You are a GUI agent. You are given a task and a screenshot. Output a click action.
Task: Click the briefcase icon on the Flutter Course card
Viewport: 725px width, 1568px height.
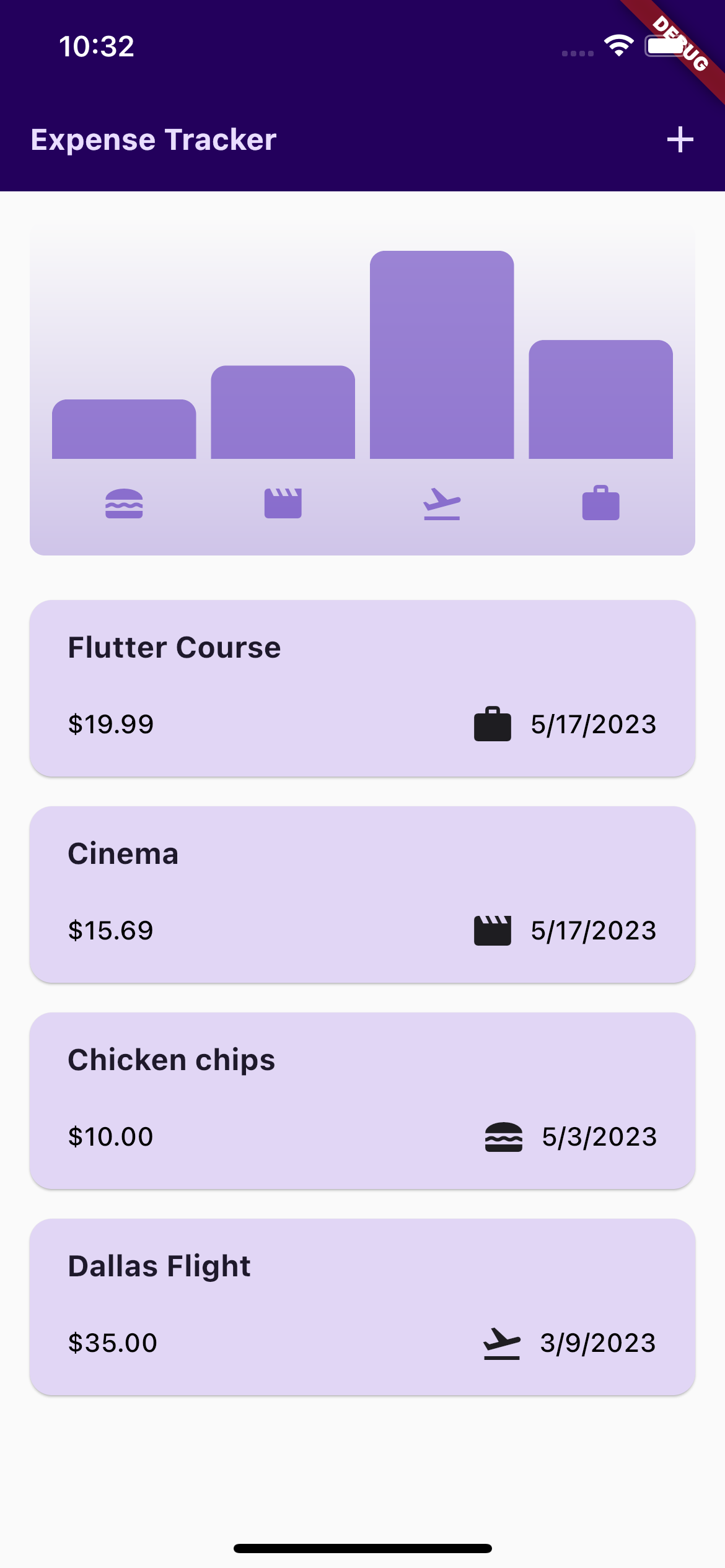[x=493, y=724]
